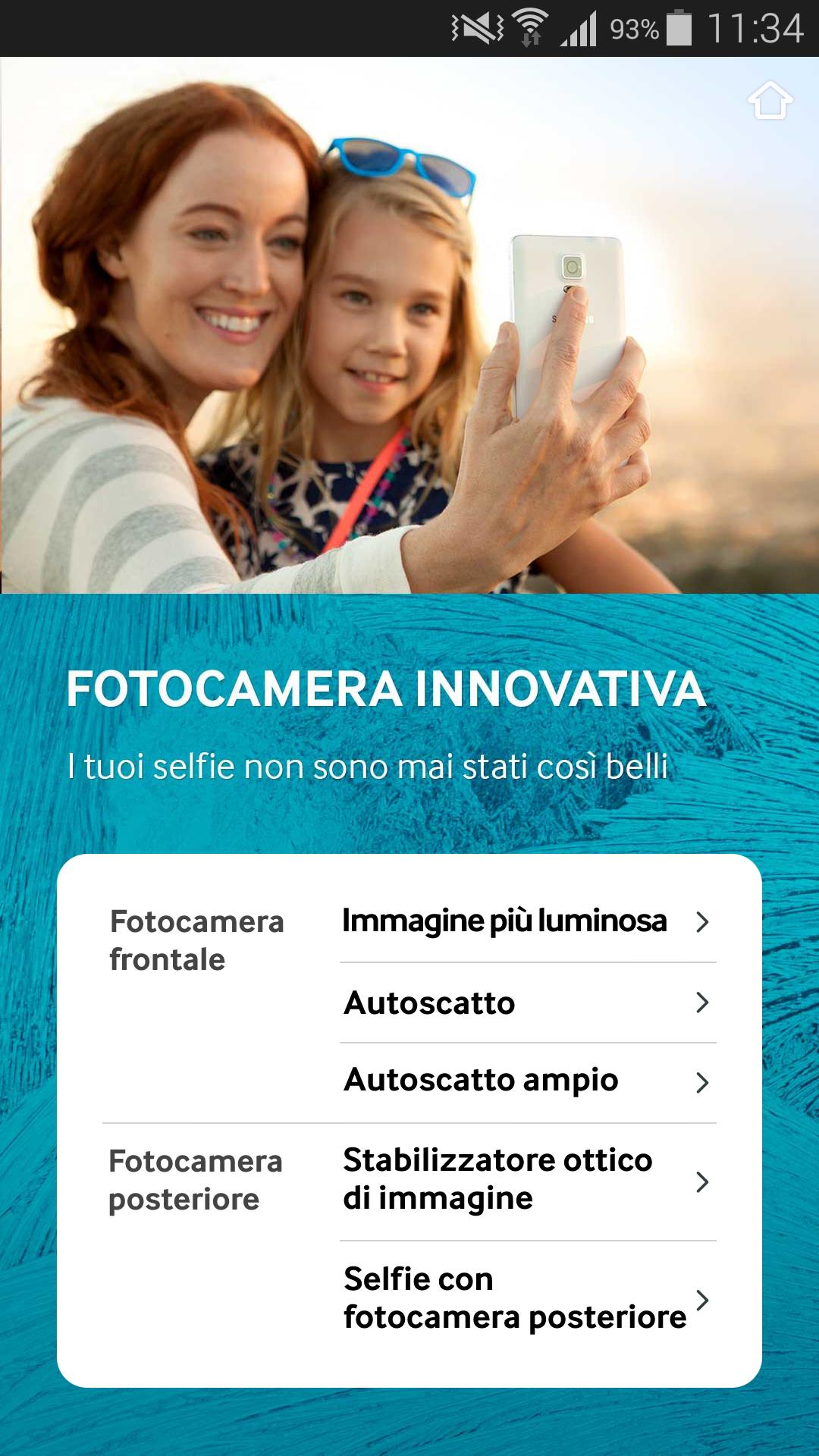Open Stabilizzatore ottico di immagine

pos(526,1180)
